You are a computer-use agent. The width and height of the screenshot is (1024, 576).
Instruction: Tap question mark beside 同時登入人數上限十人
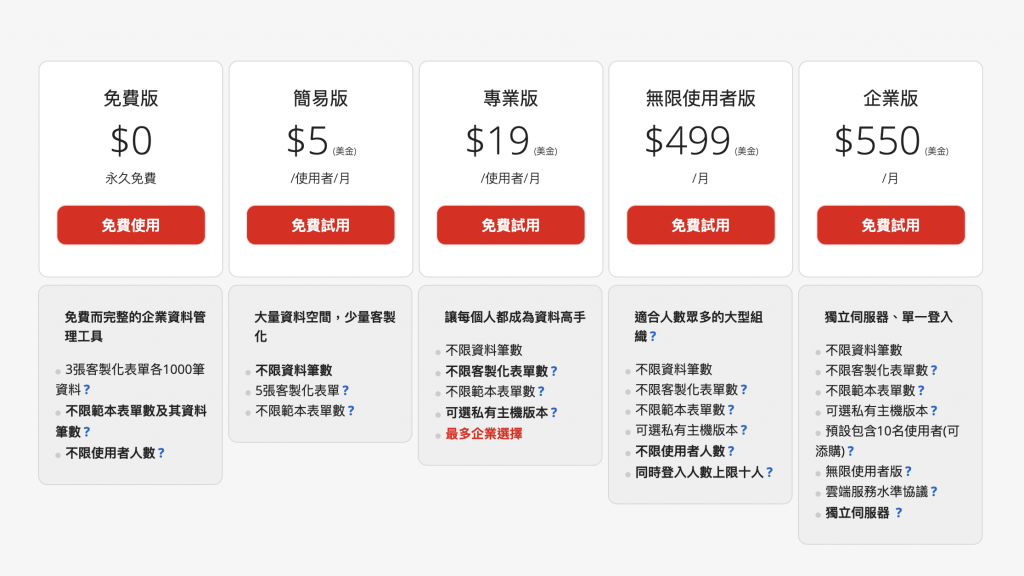tap(770, 472)
